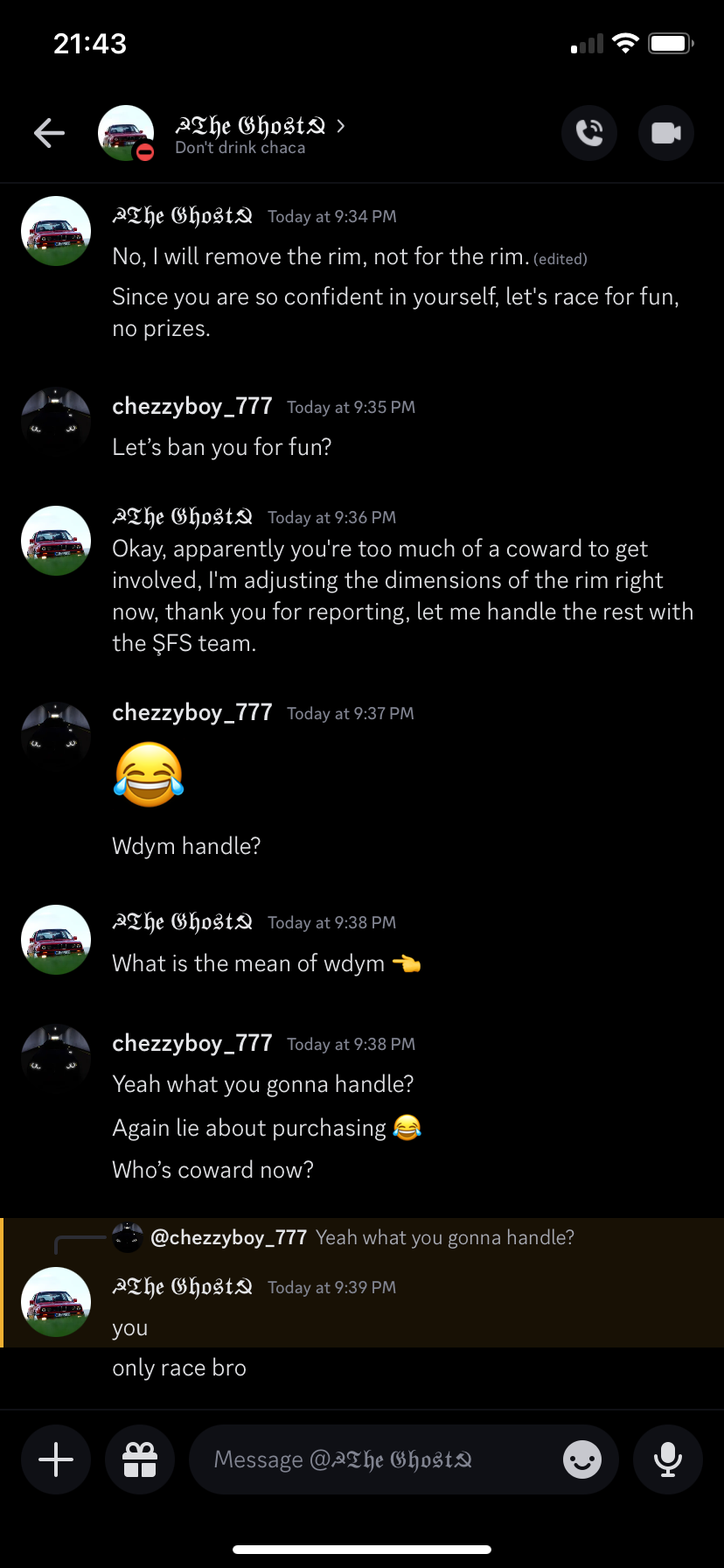Open The Ghost's avatar on the 9:34 PM message
The image size is (724, 1568).
[x=56, y=231]
